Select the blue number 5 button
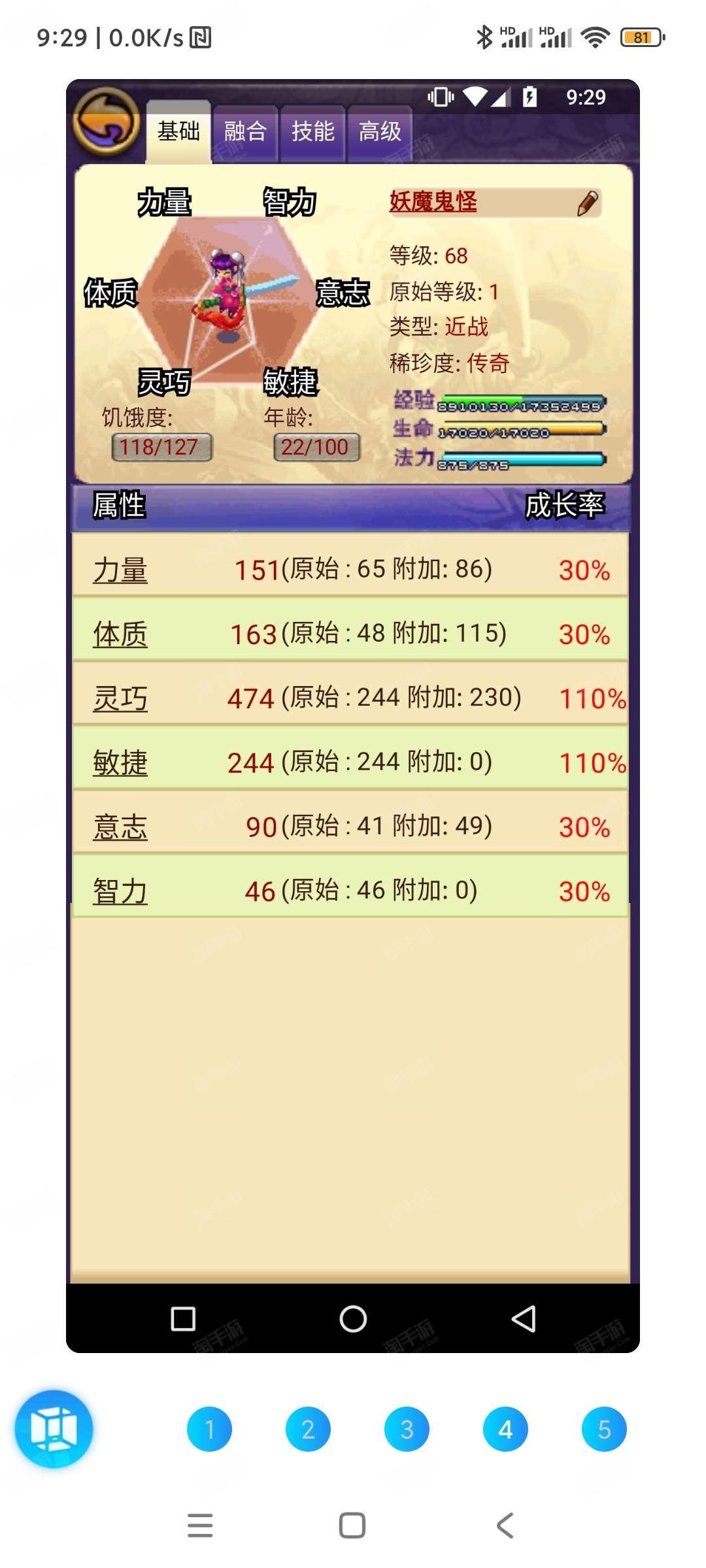 [x=604, y=1429]
